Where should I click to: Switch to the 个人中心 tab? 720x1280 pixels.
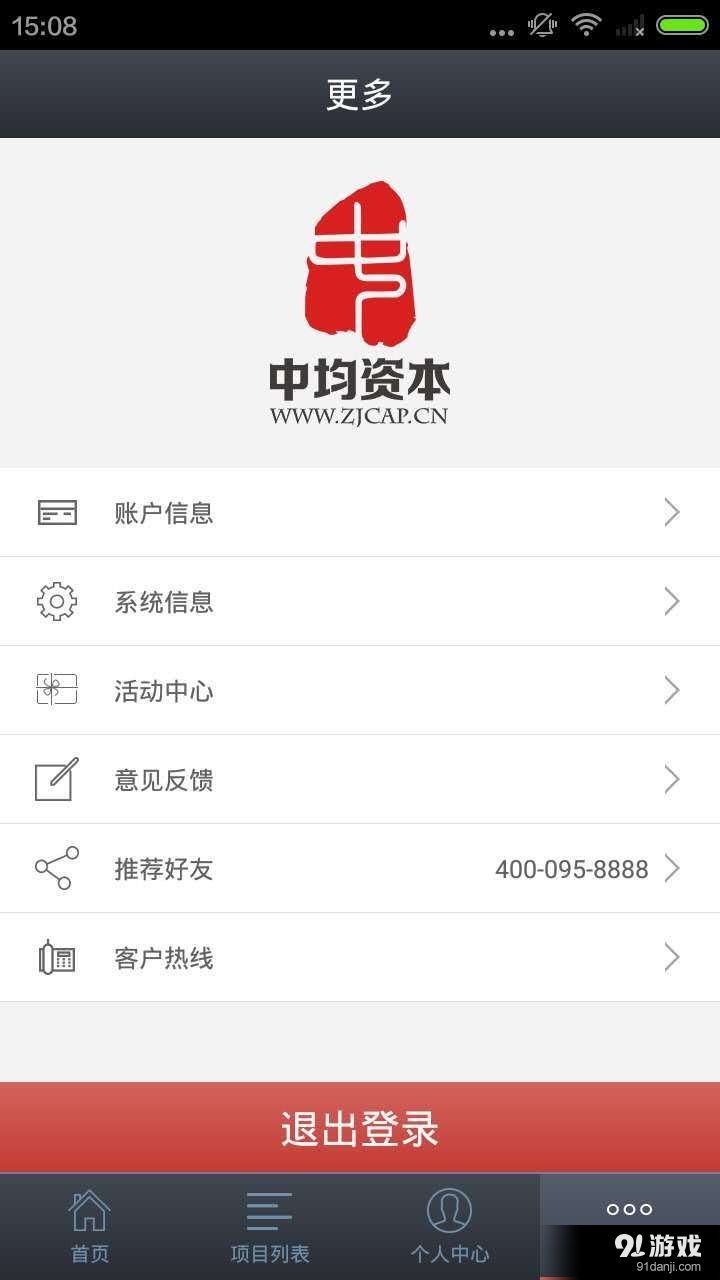click(x=450, y=1224)
